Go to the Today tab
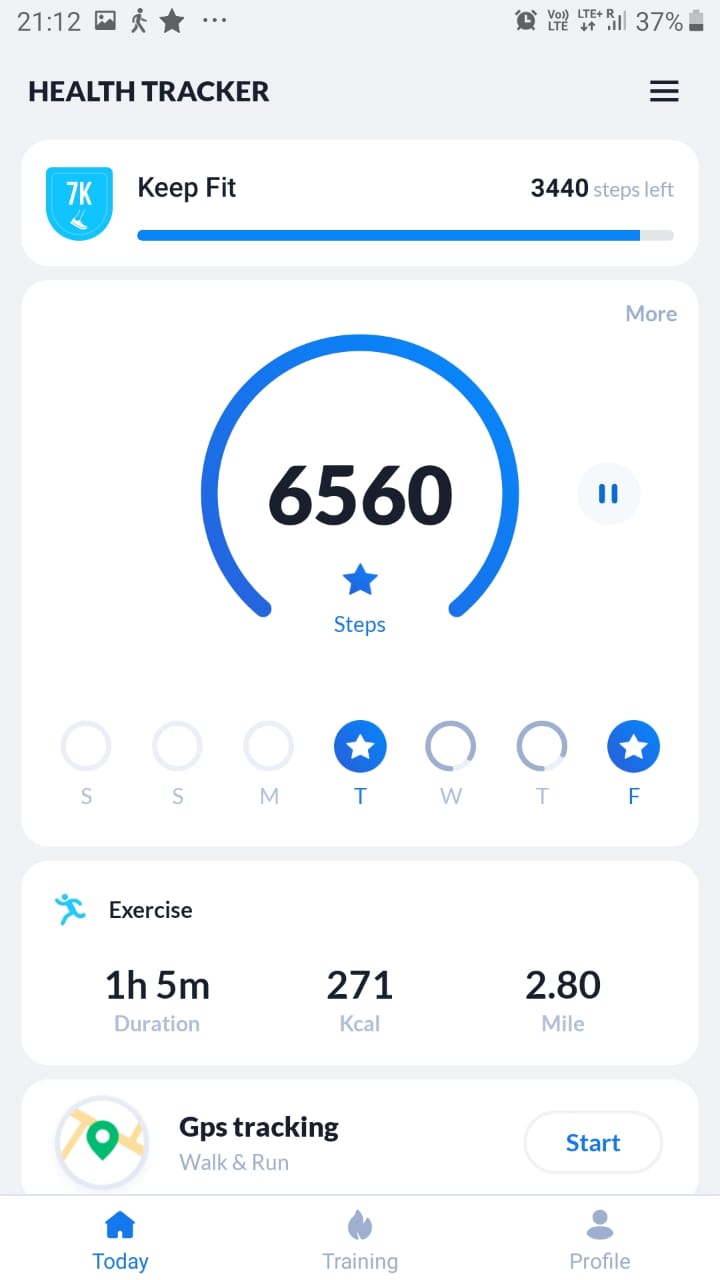720x1280 pixels. pos(120,1240)
